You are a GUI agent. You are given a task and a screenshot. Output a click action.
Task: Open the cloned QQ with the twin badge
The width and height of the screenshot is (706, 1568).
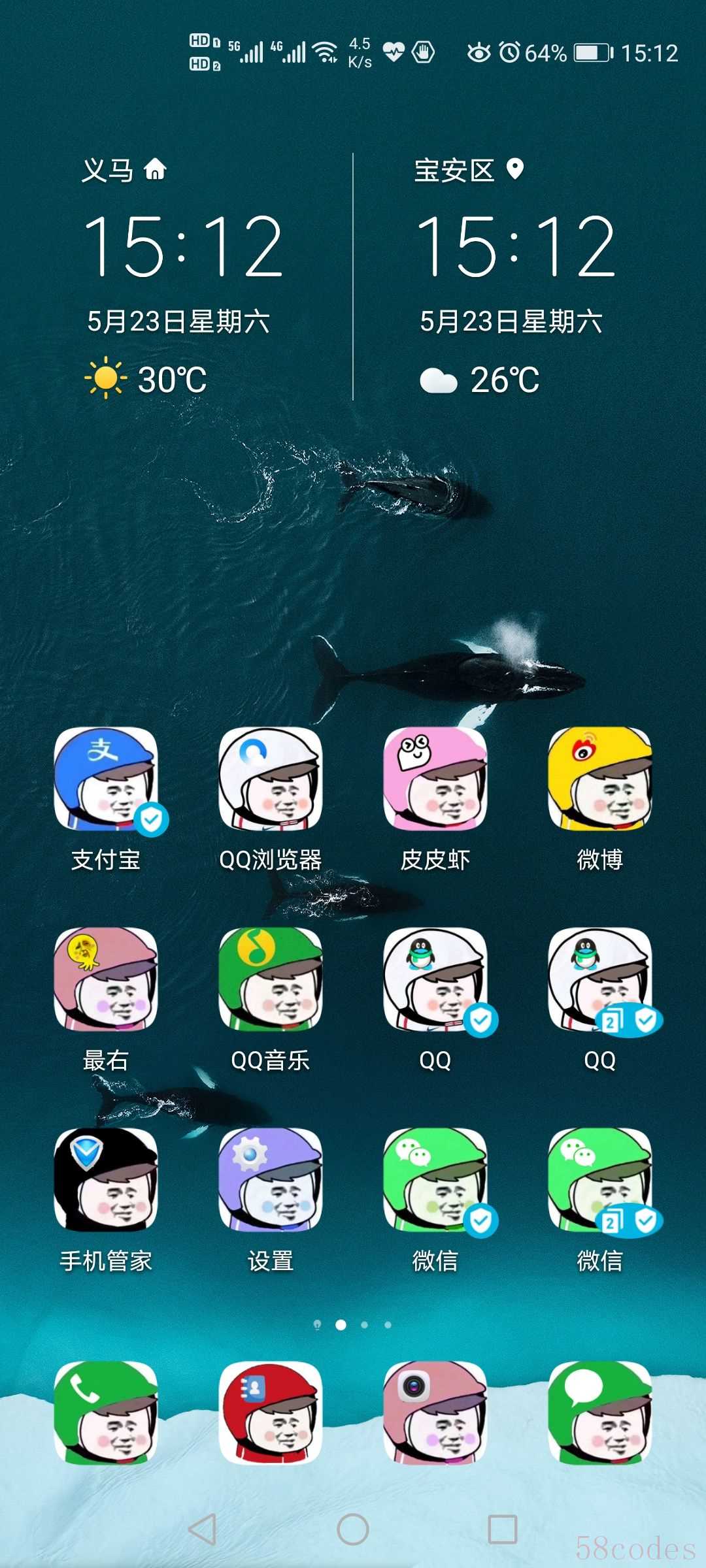(600, 979)
